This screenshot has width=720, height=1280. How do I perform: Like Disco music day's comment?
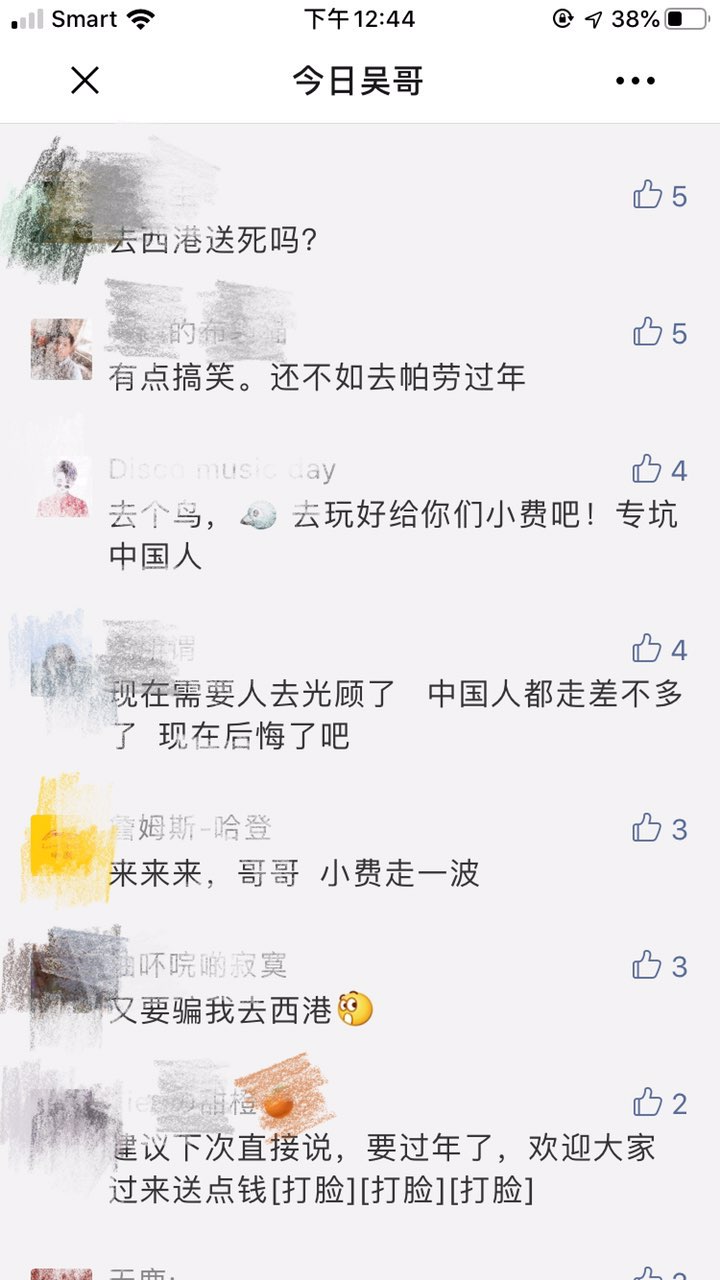649,469
